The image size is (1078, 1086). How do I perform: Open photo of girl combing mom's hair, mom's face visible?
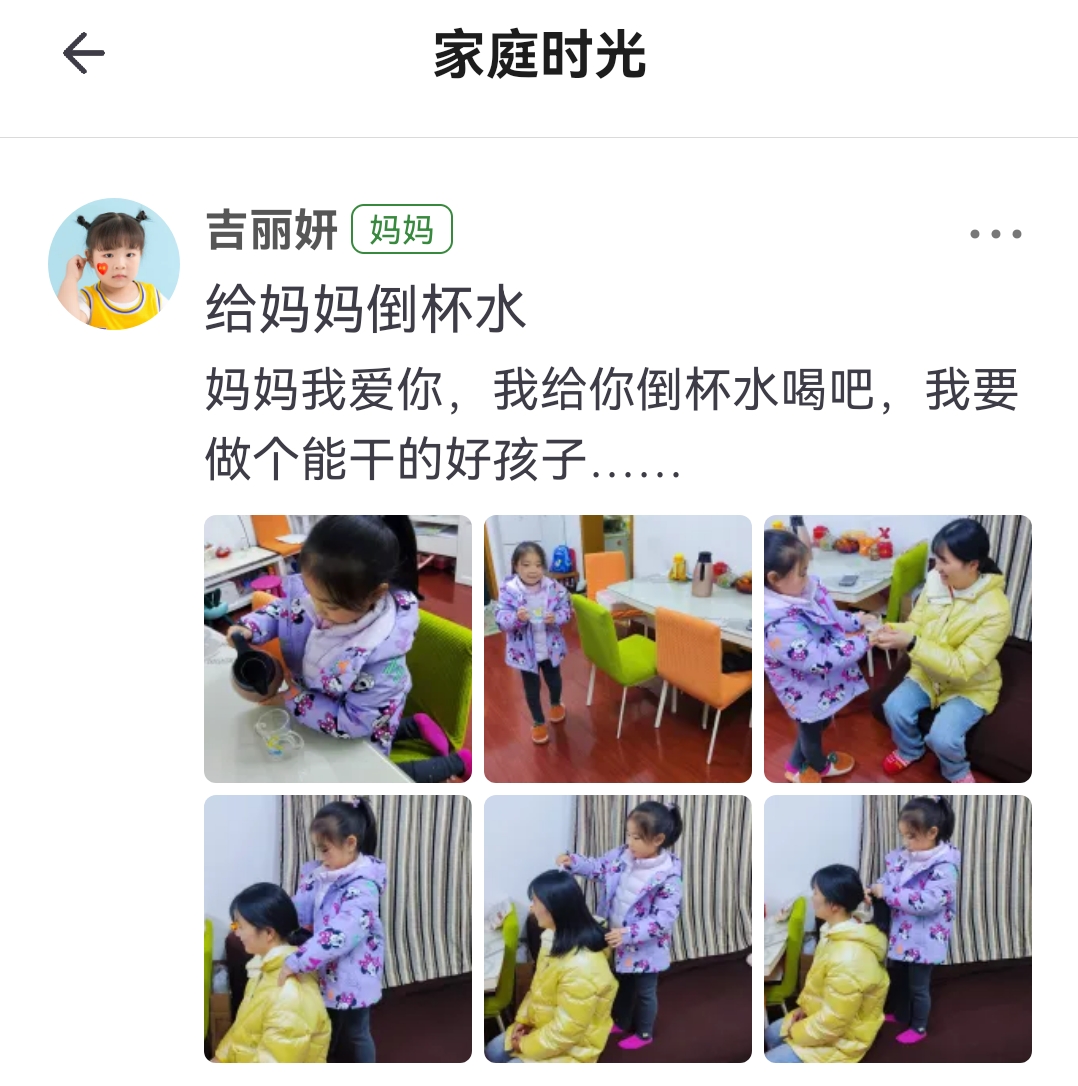tap(617, 928)
